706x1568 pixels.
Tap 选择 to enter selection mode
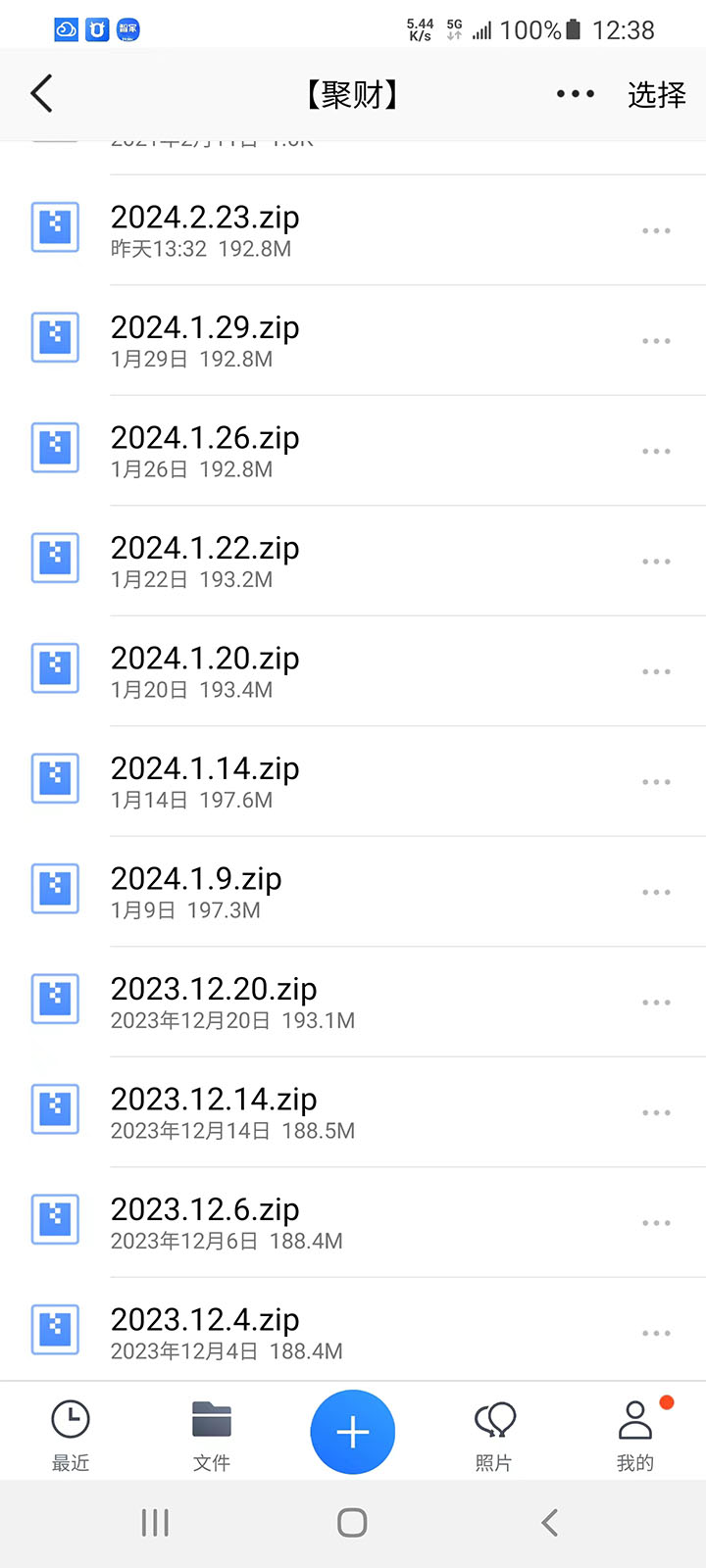tap(655, 94)
